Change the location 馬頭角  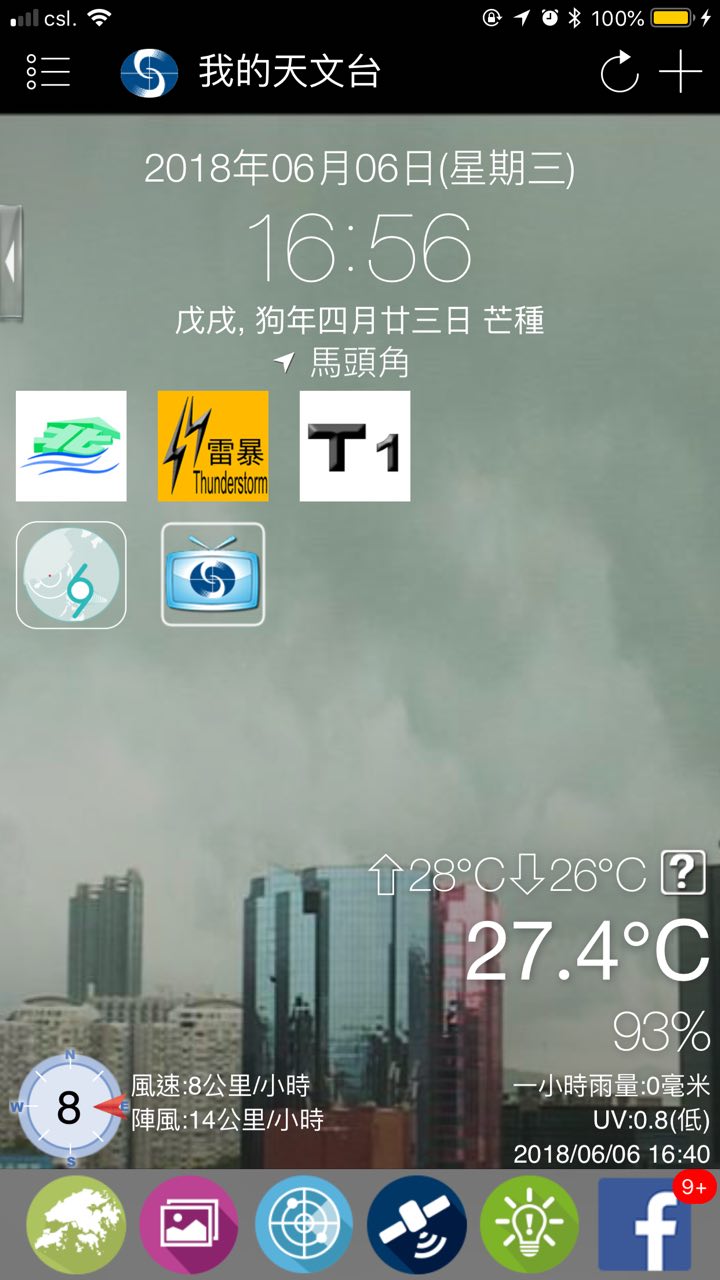pyautogui.click(x=345, y=362)
